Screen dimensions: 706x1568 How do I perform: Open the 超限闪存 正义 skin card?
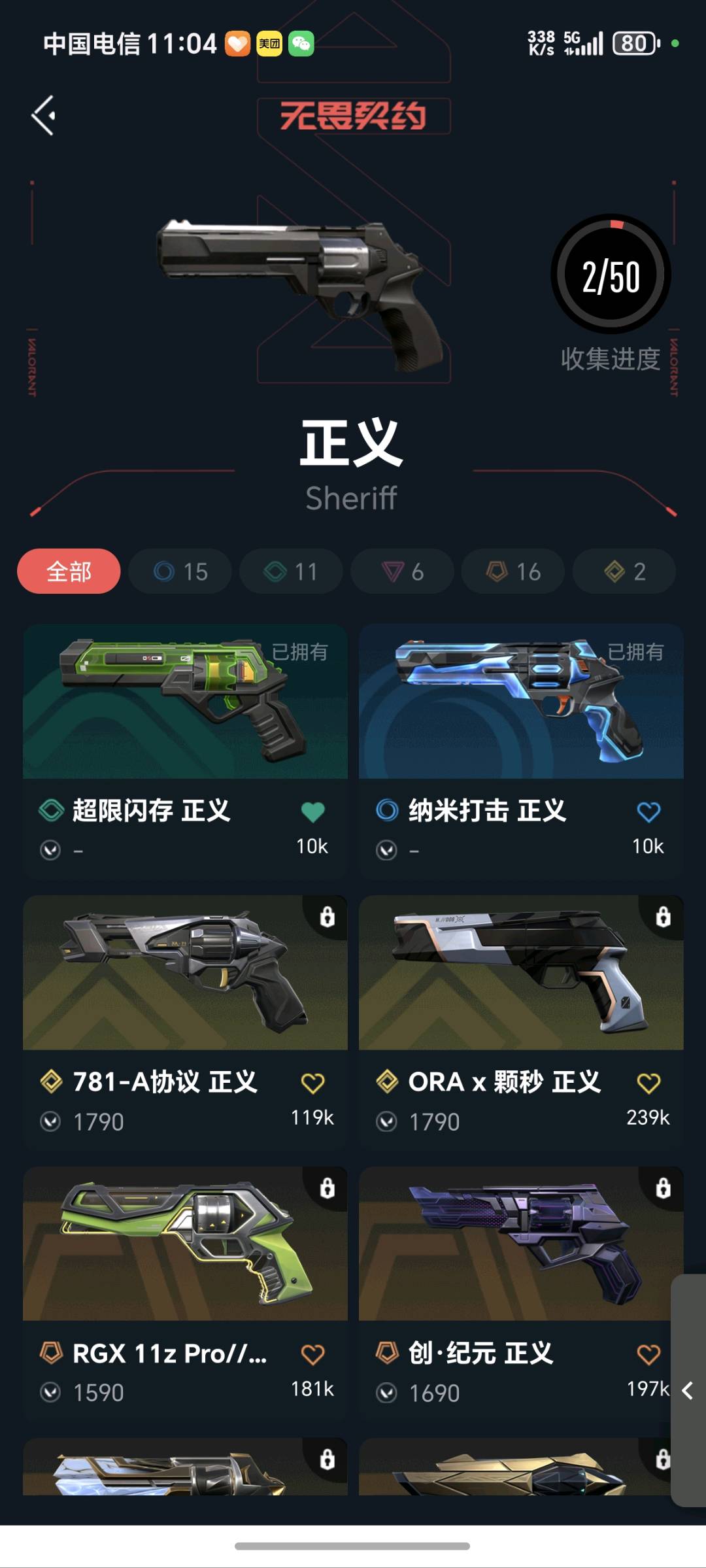point(185,751)
